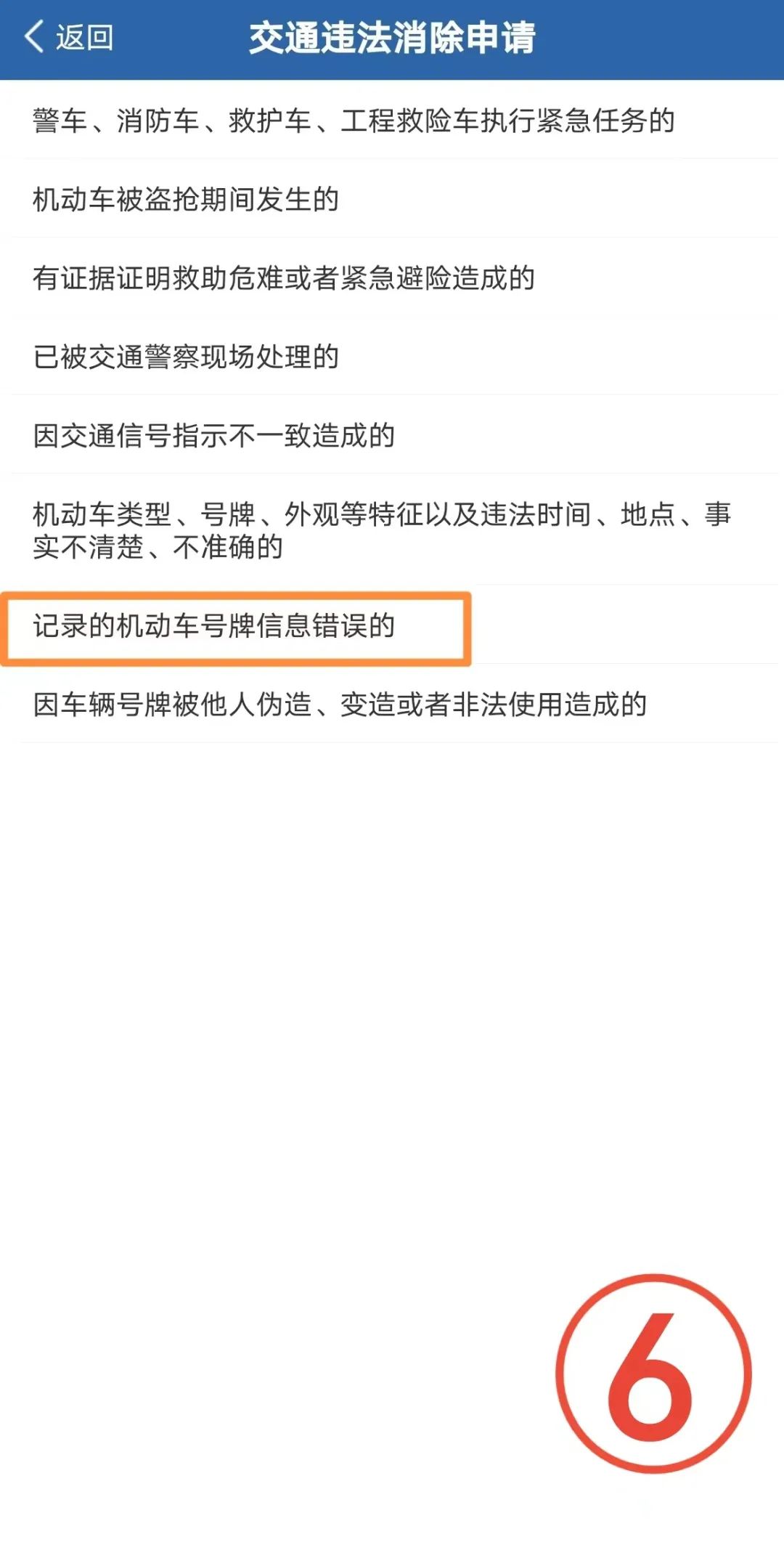Choose 因车辆号牌被他人伪造、变造 reason

[x=340, y=705]
